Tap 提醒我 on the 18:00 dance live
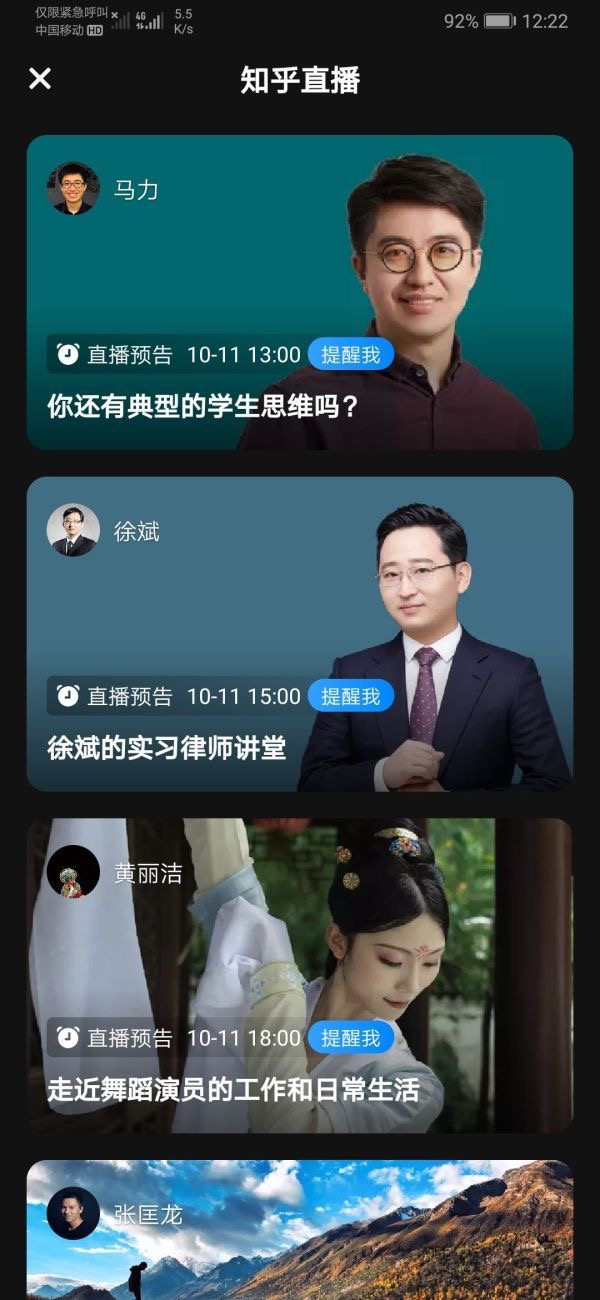 350,1038
